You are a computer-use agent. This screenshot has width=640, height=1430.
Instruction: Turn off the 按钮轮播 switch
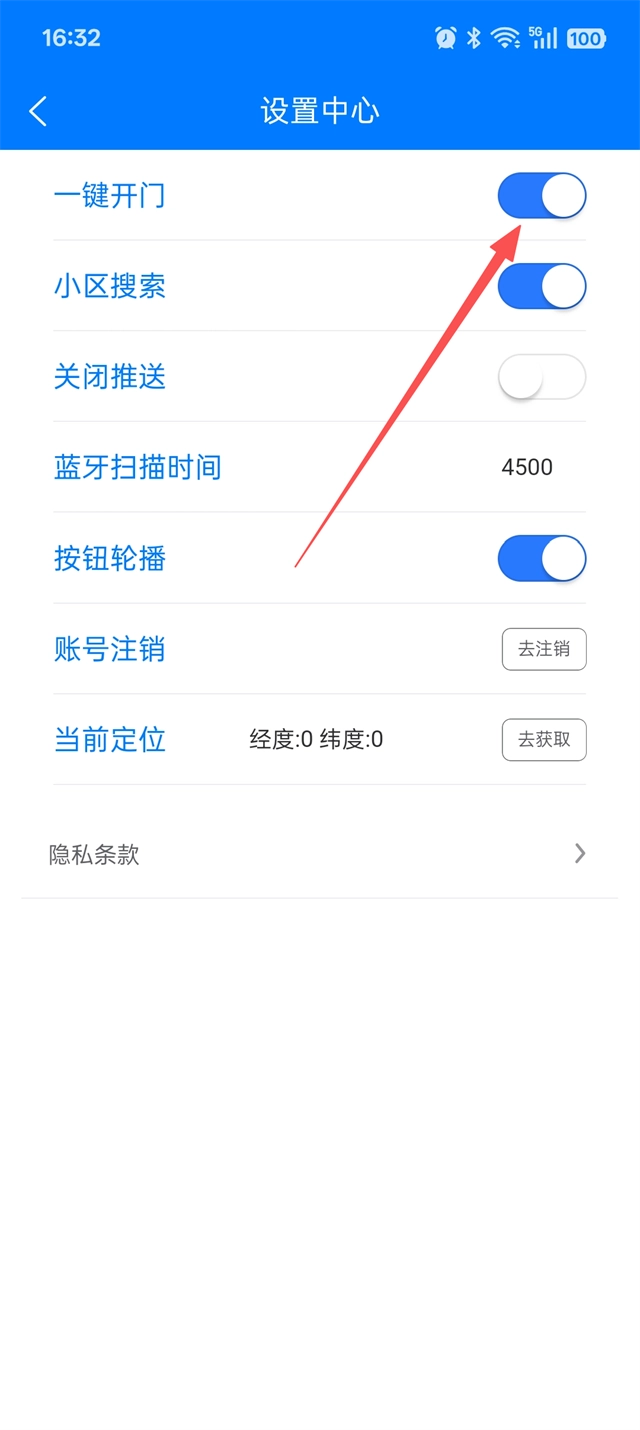click(541, 559)
